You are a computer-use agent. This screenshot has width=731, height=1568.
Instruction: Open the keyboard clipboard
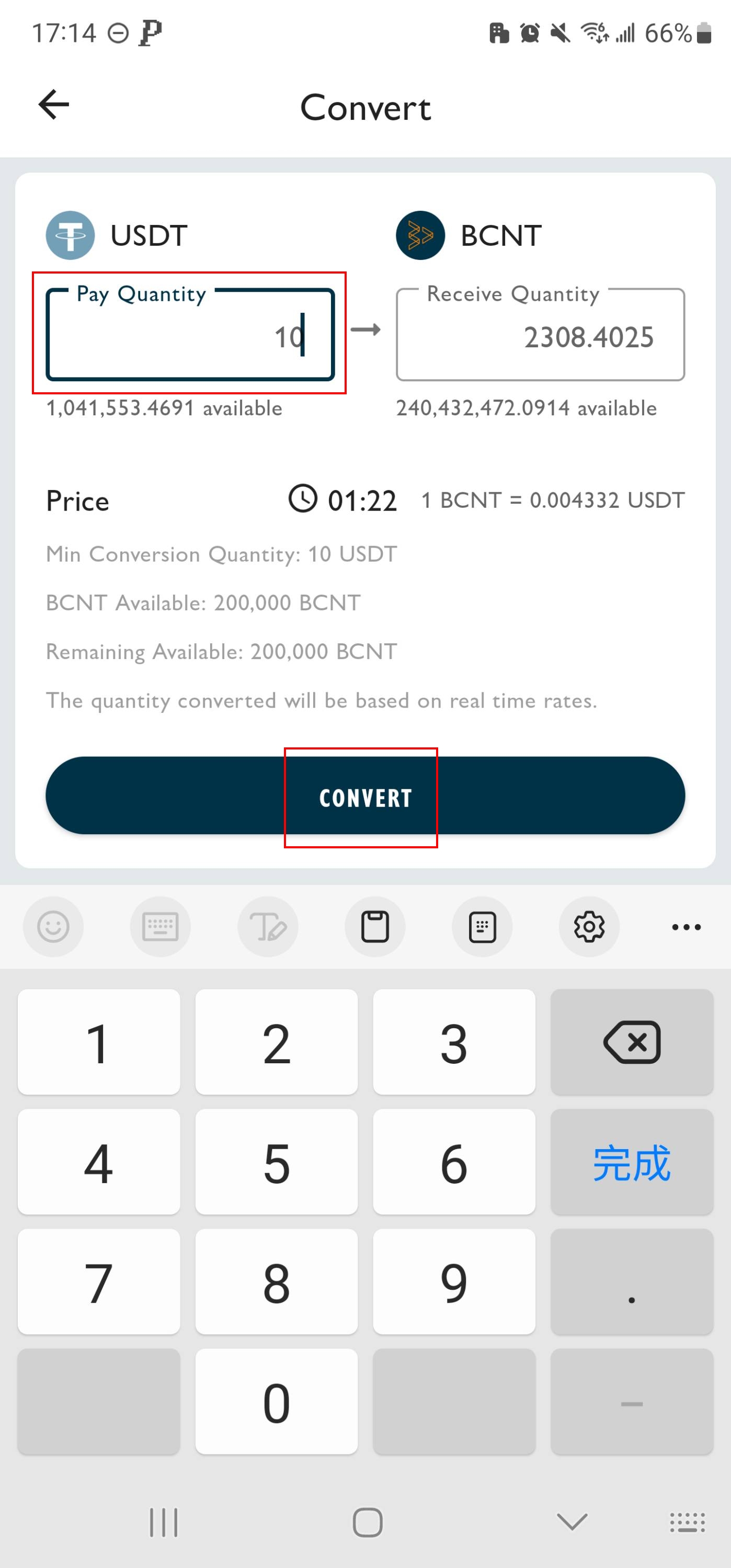pos(375,927)
